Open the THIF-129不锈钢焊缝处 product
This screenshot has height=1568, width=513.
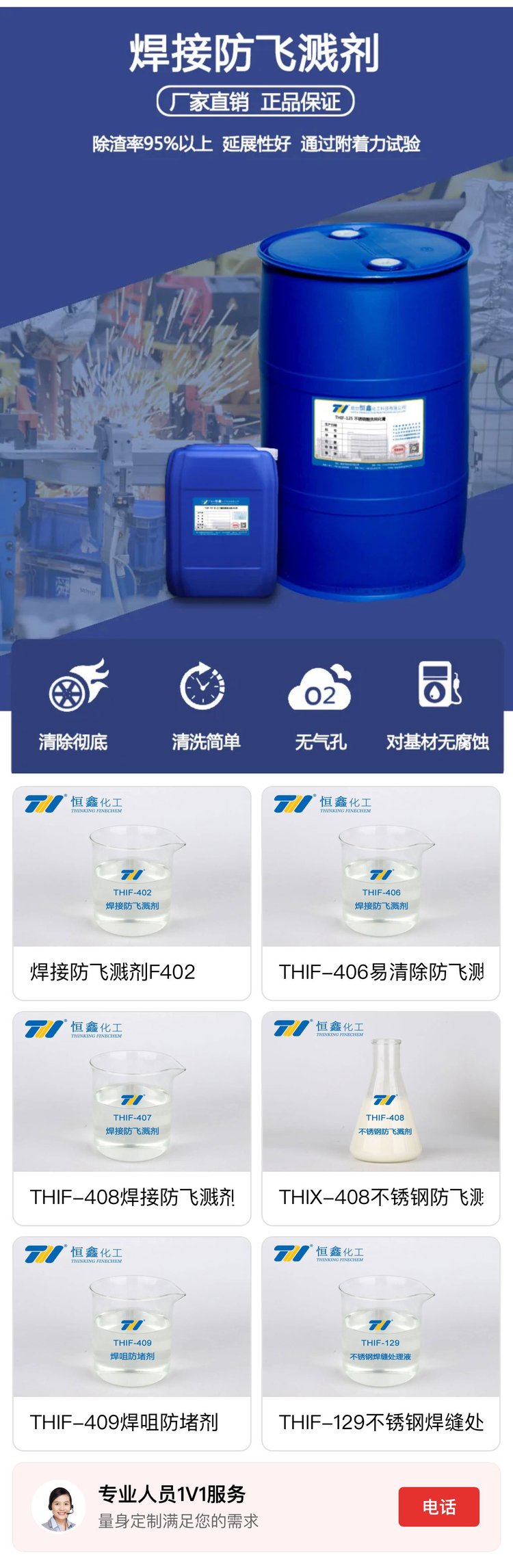coord(381,1343)
